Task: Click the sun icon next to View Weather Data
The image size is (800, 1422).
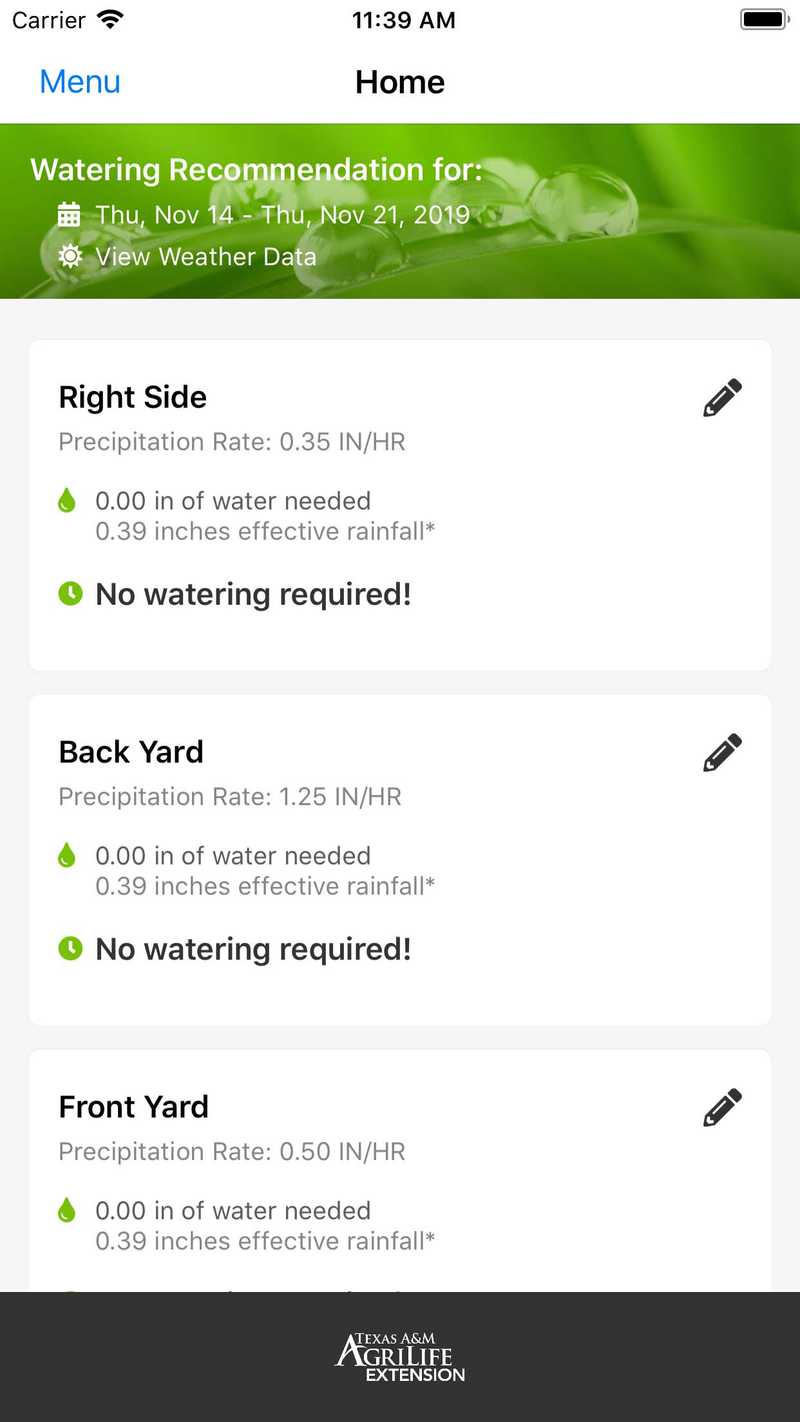Action: click(x=69, y=257)
